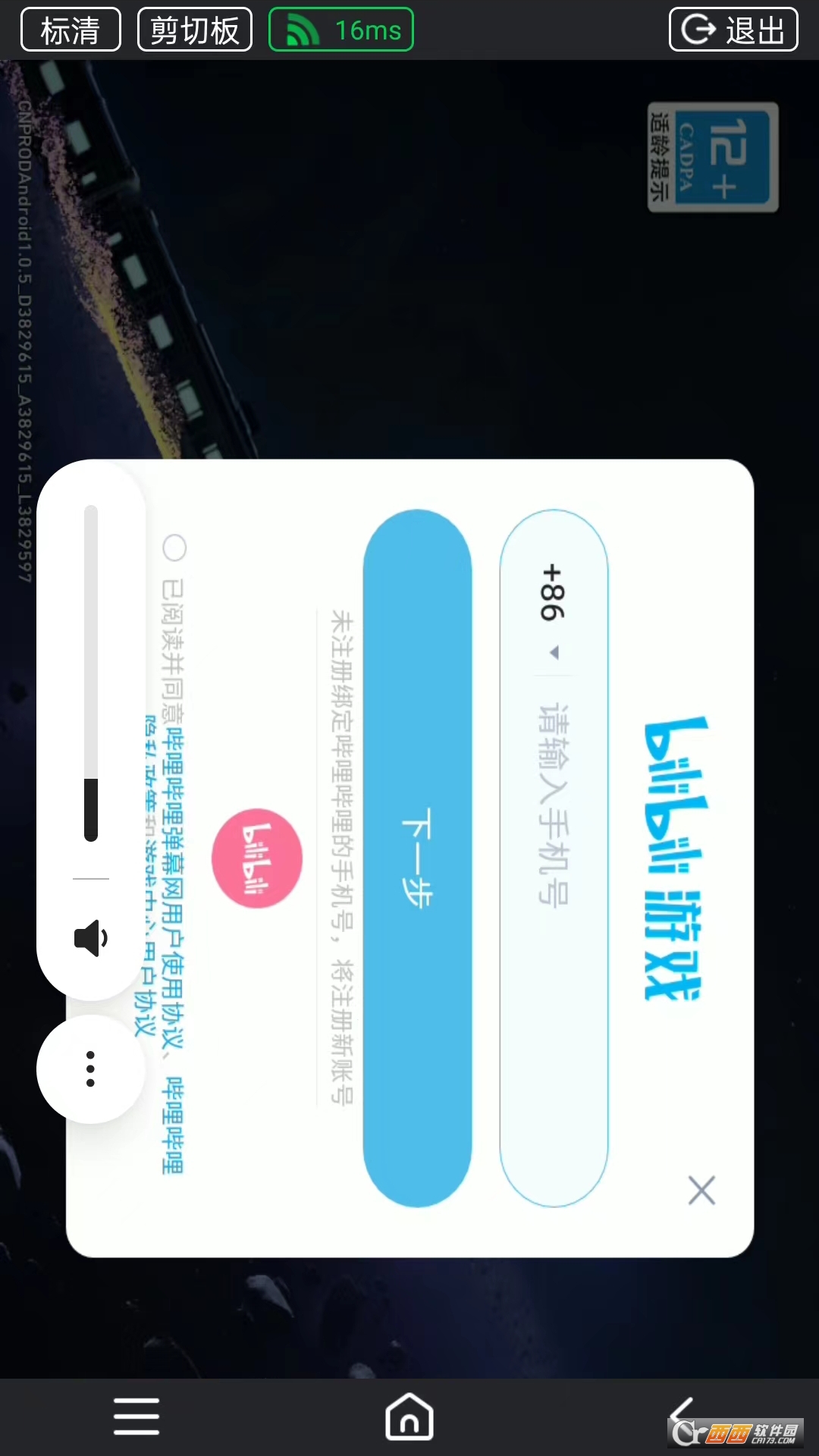Log in with the pink bilibili icon
819x1456 pixels.
(257, 858)
